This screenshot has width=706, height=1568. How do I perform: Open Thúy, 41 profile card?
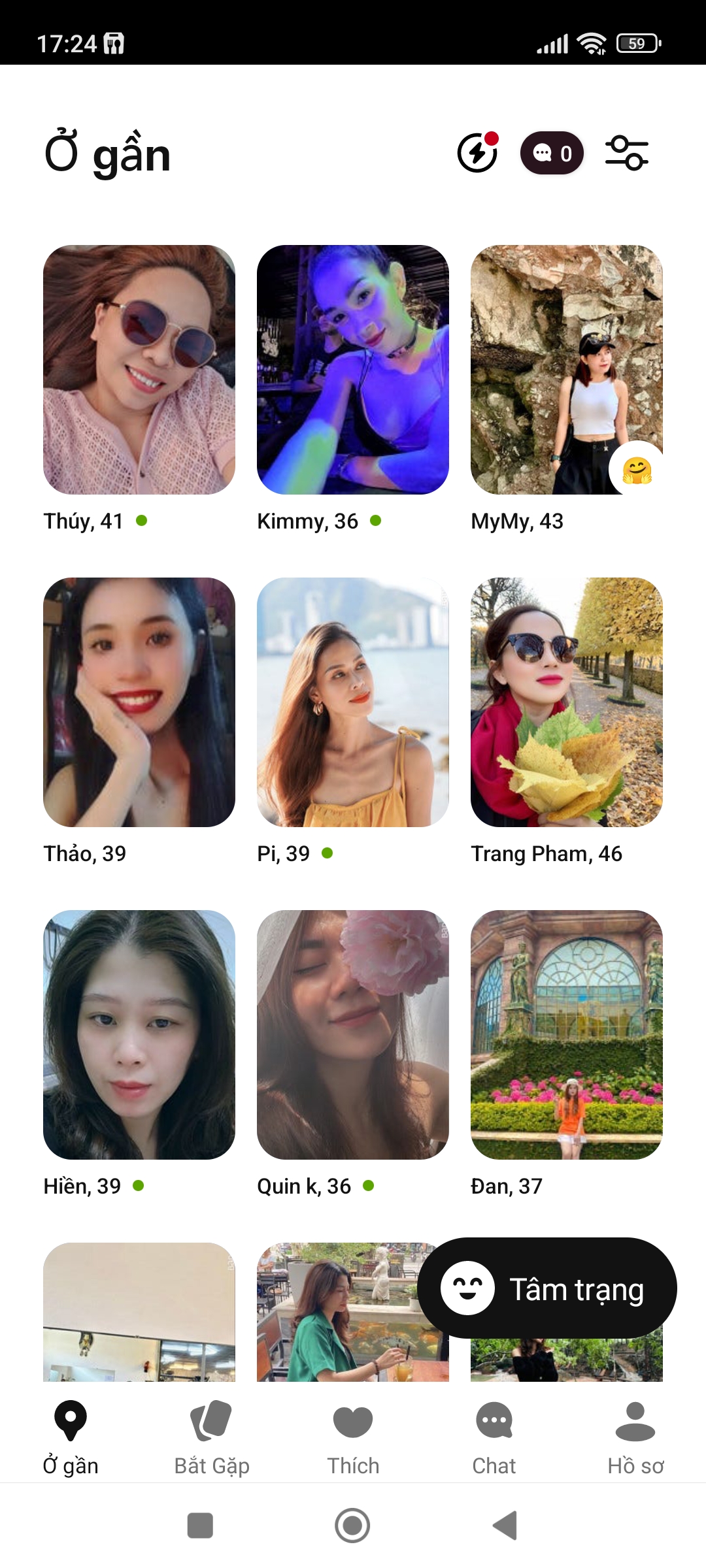click(139, 370)
